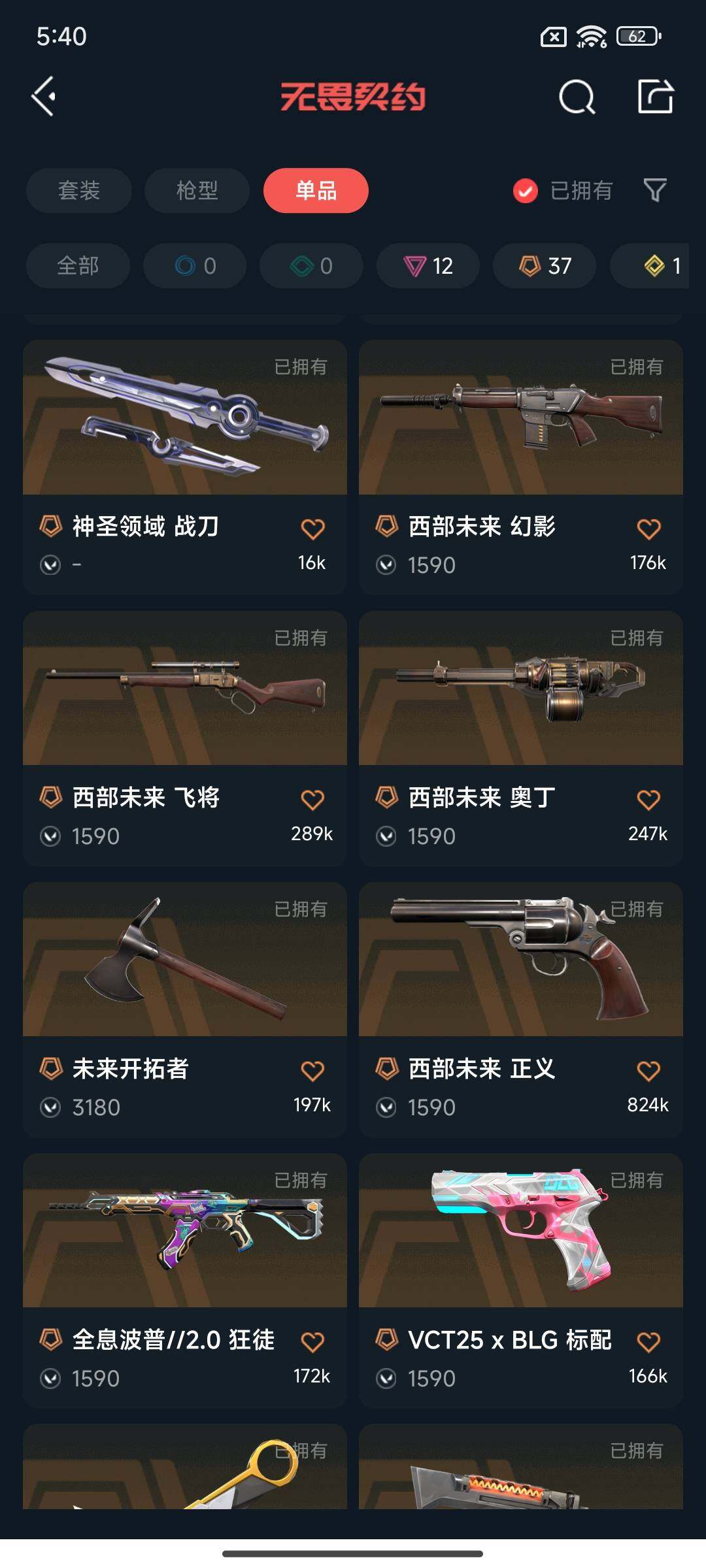
Task: Switch to the 套装 tab
Action: [79, 191]
